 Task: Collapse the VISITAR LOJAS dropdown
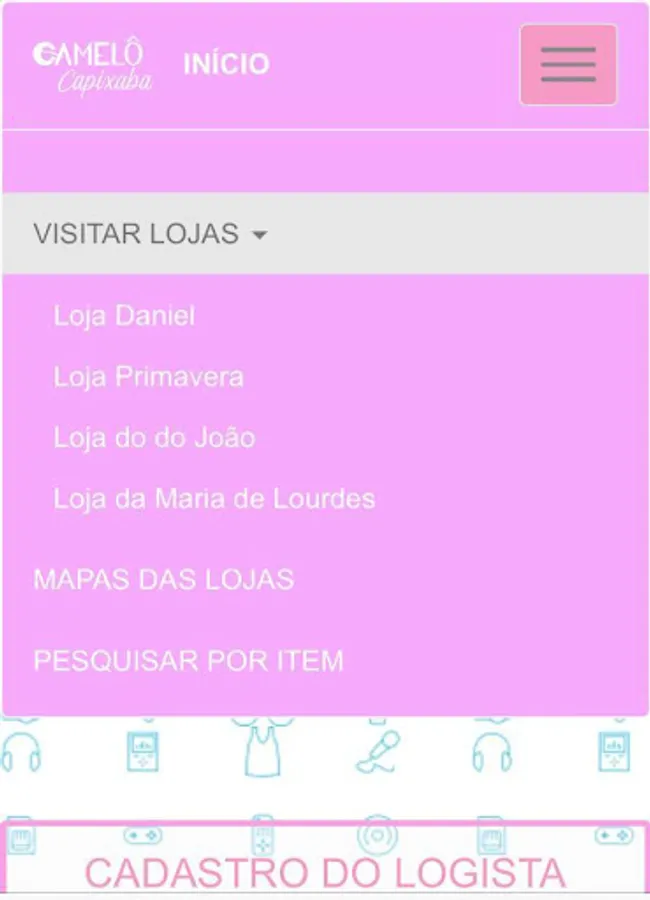point(325,234)
